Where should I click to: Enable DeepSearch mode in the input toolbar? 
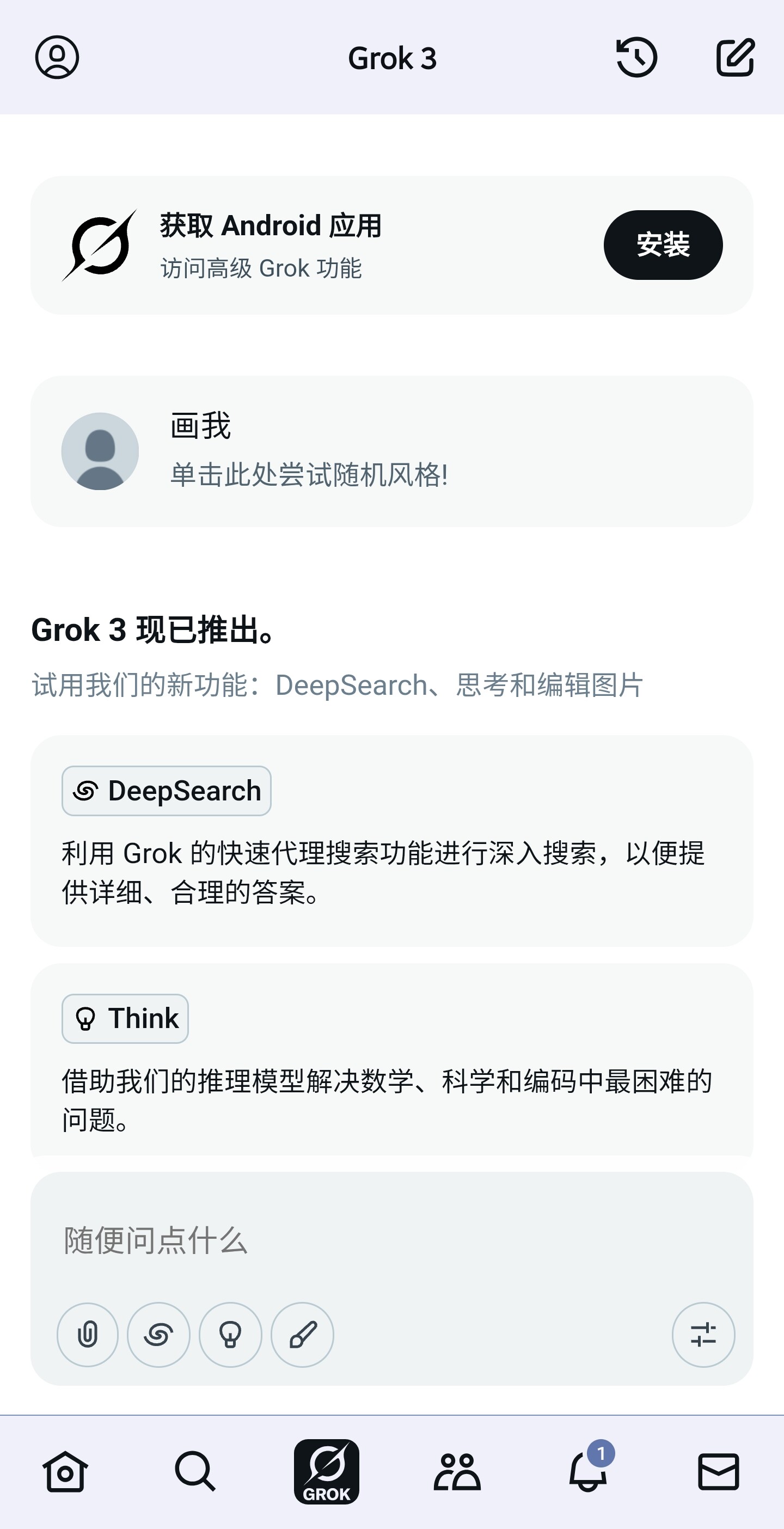click(x=158, y=1335)
